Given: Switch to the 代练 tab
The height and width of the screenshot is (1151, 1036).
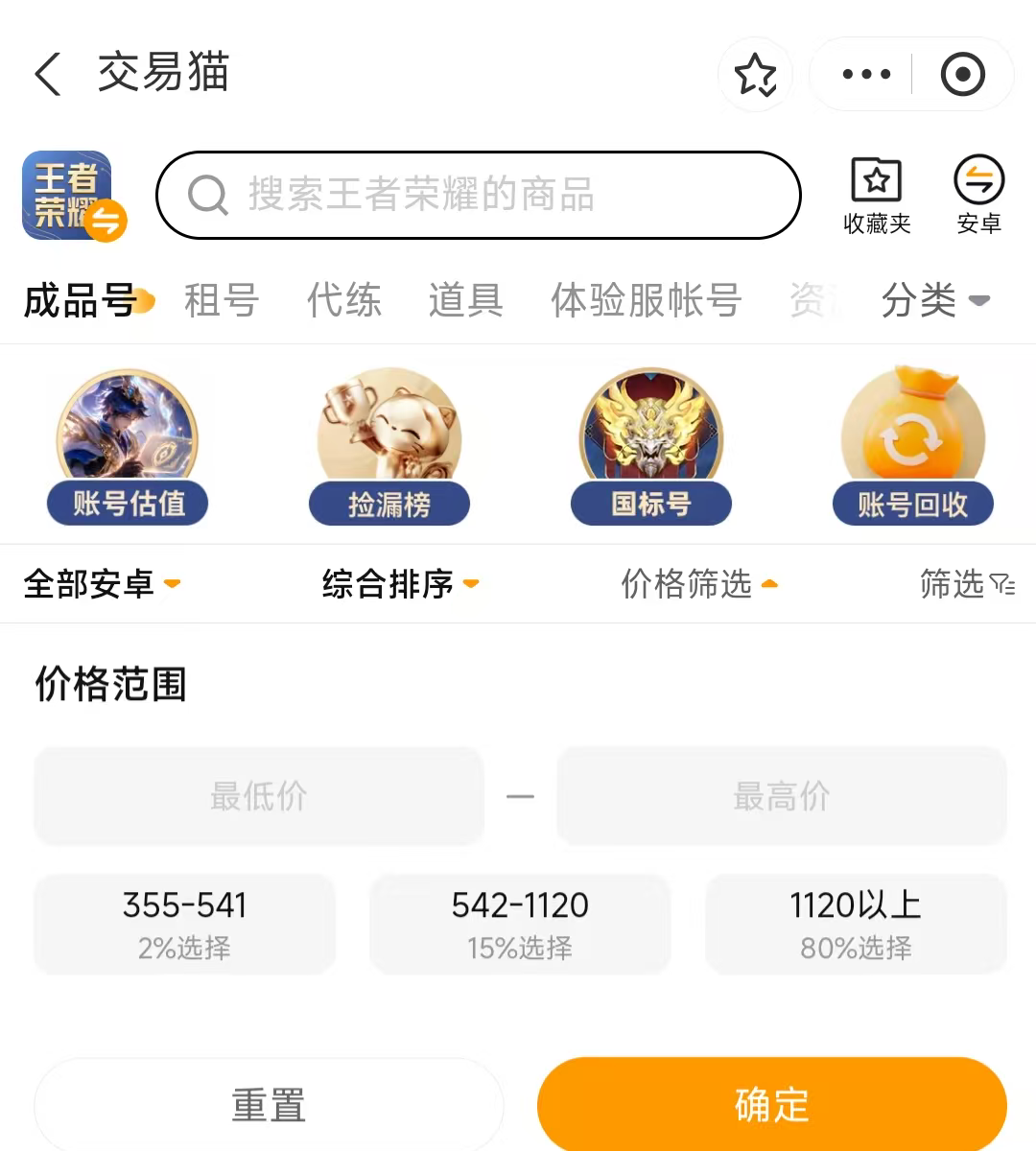Looking at the screenshot, I should pos(343,300).
